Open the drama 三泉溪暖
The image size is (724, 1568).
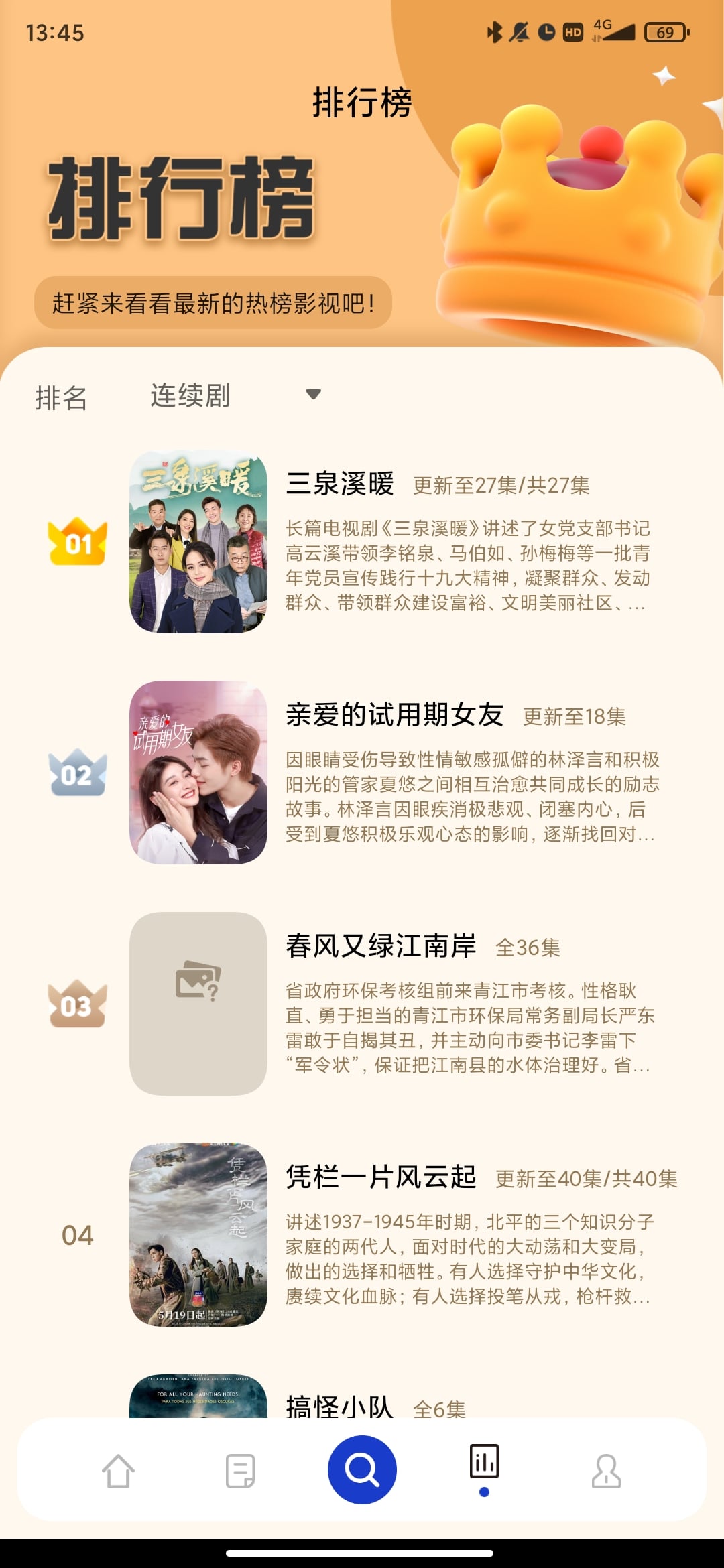tap(339, 484)
